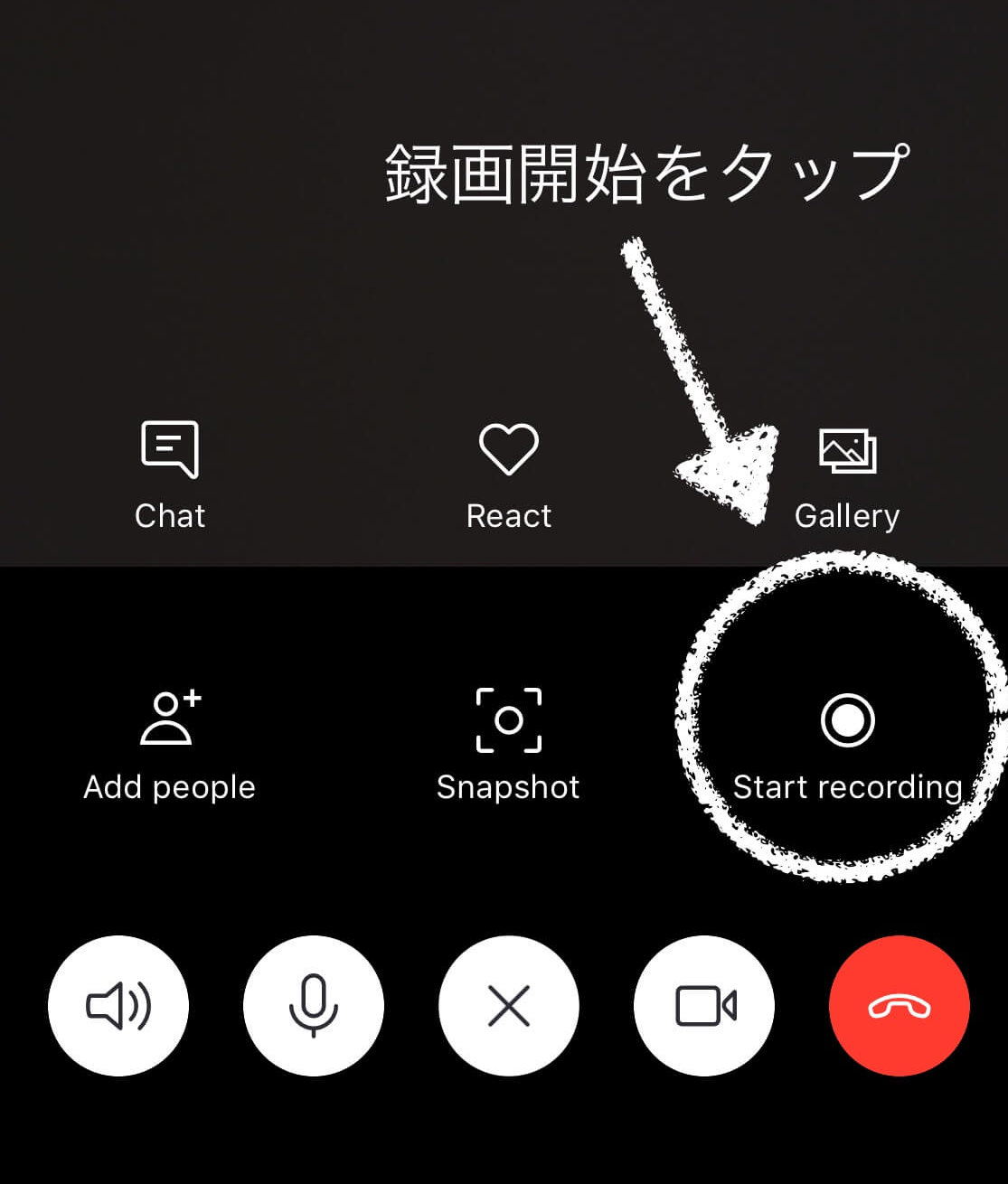Screen dimensions: 1008x1184
Task: Toggle the speaker output
Action: pos(118,1006)
